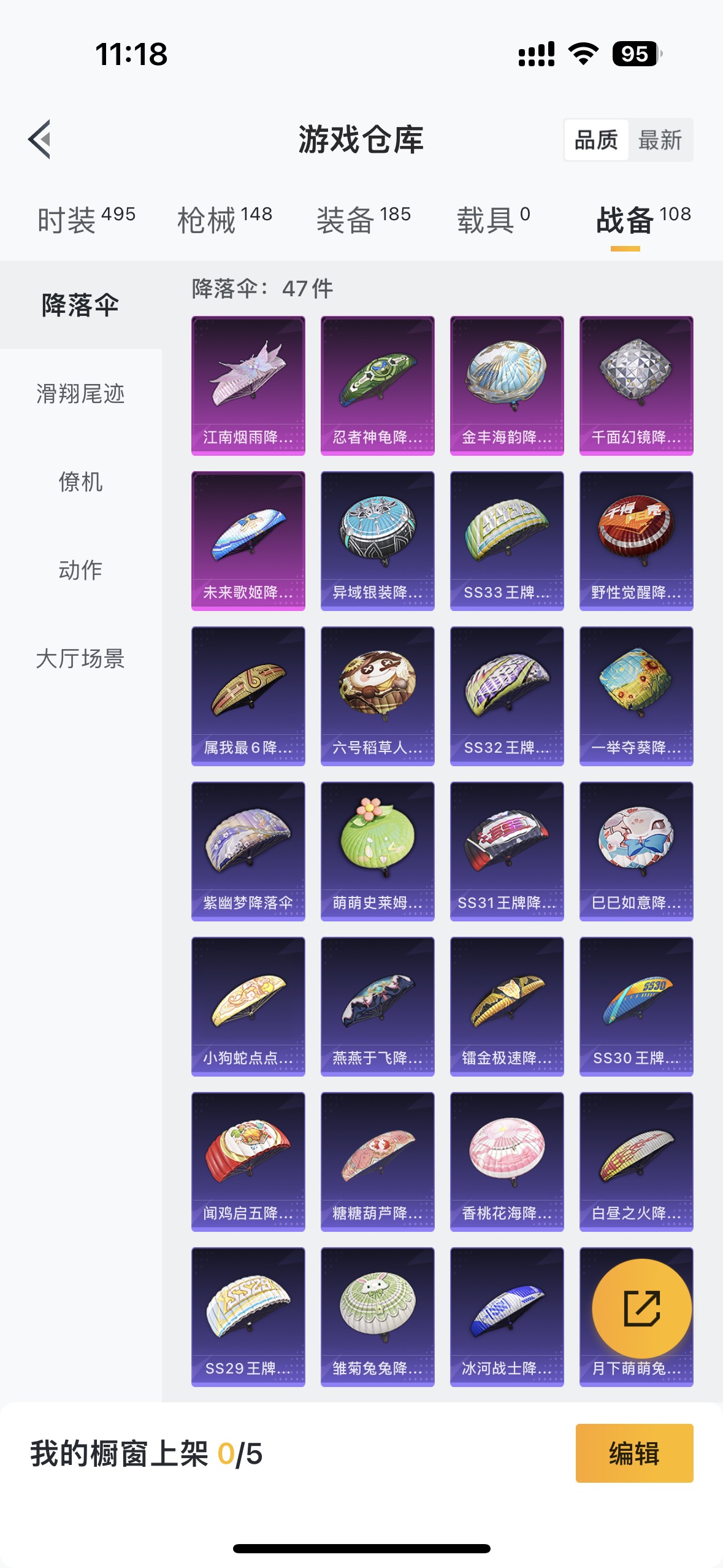Select the 冰河战士 parachute
This screenshot has height=1568, width=723.
(x=507, y=1317)
